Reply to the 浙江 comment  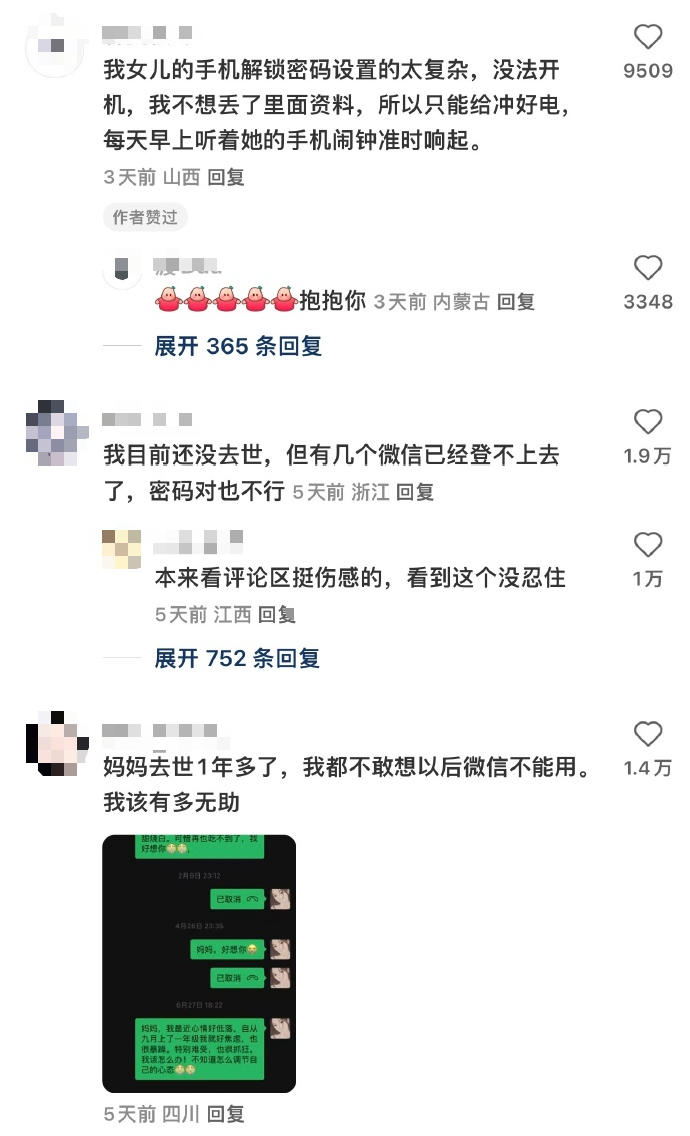(x=415, y=492)
